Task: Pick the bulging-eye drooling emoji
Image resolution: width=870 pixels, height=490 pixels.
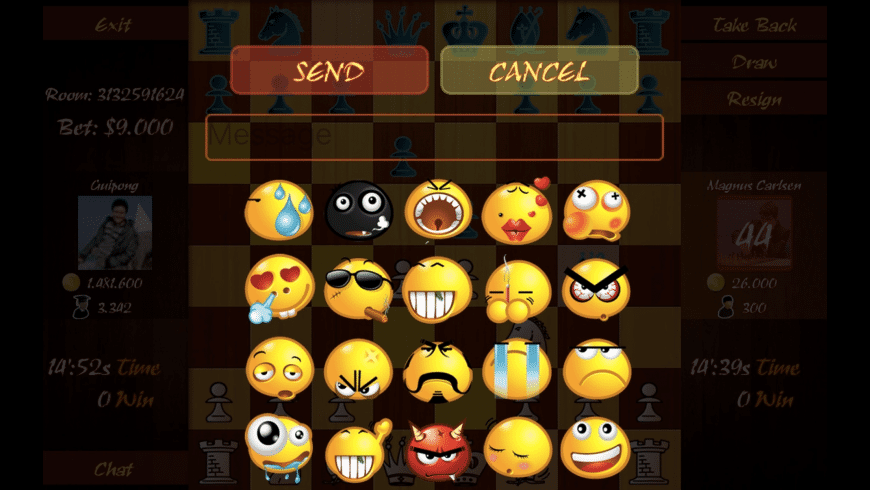Action: pos(279,445)
